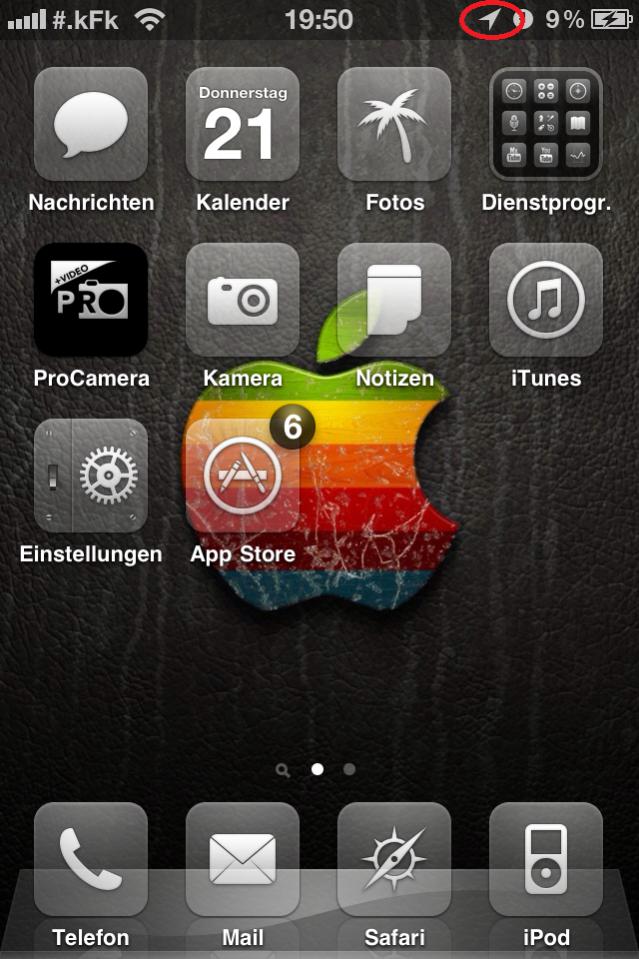Open Einstellungen
The height and width of the screenshot is (959, 639).
coord(91,476)
